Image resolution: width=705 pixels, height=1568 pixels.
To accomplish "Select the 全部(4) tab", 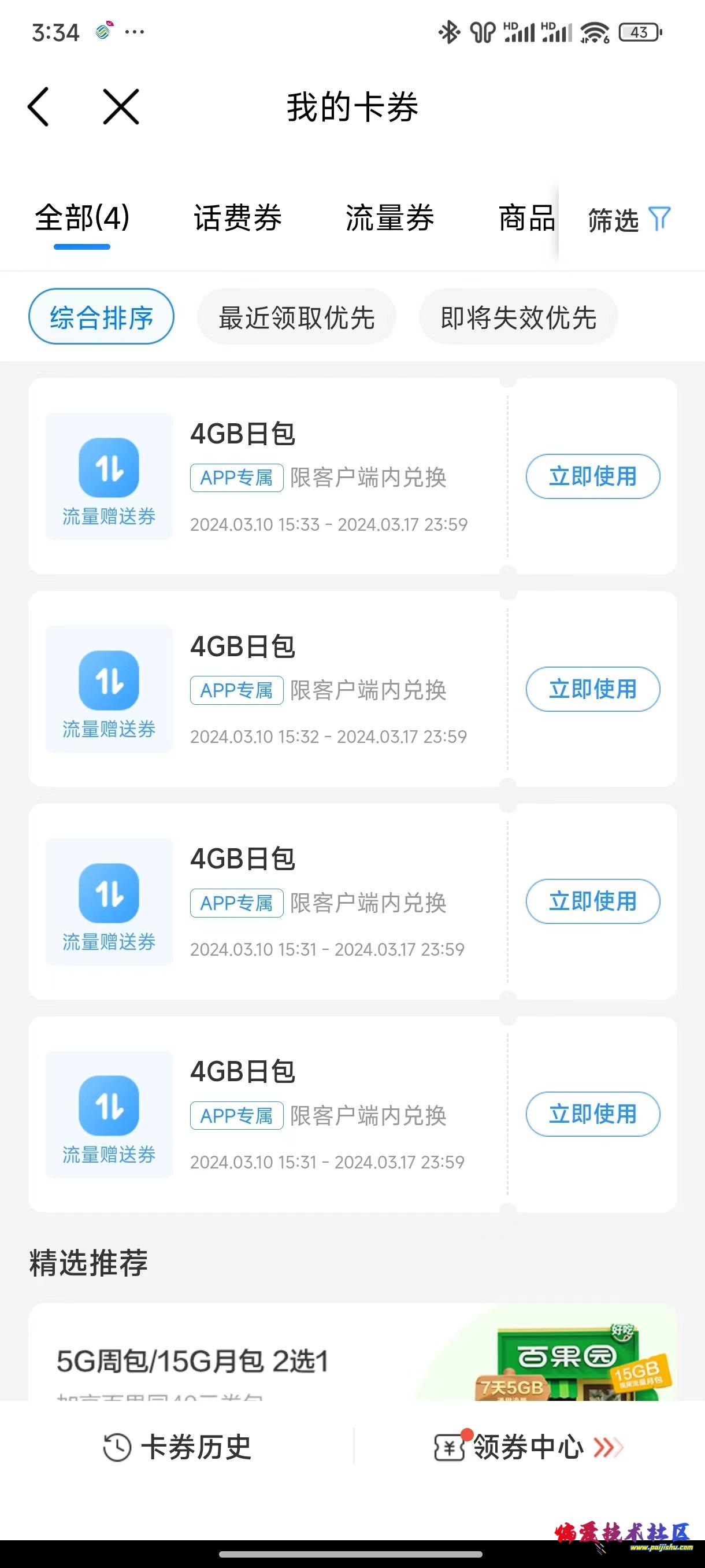I will 82,218.
